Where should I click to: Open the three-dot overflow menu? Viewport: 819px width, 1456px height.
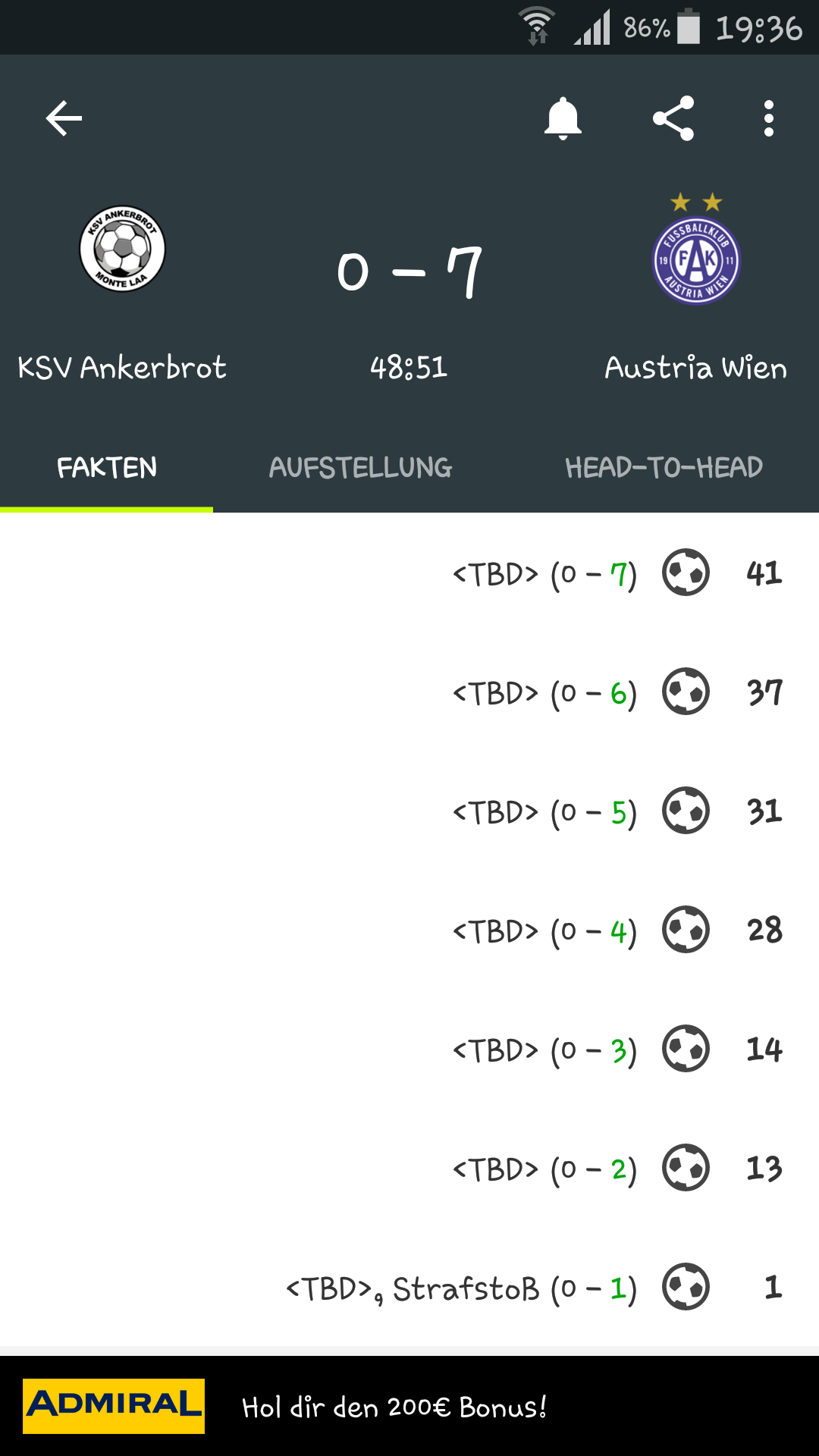point(769,118)
